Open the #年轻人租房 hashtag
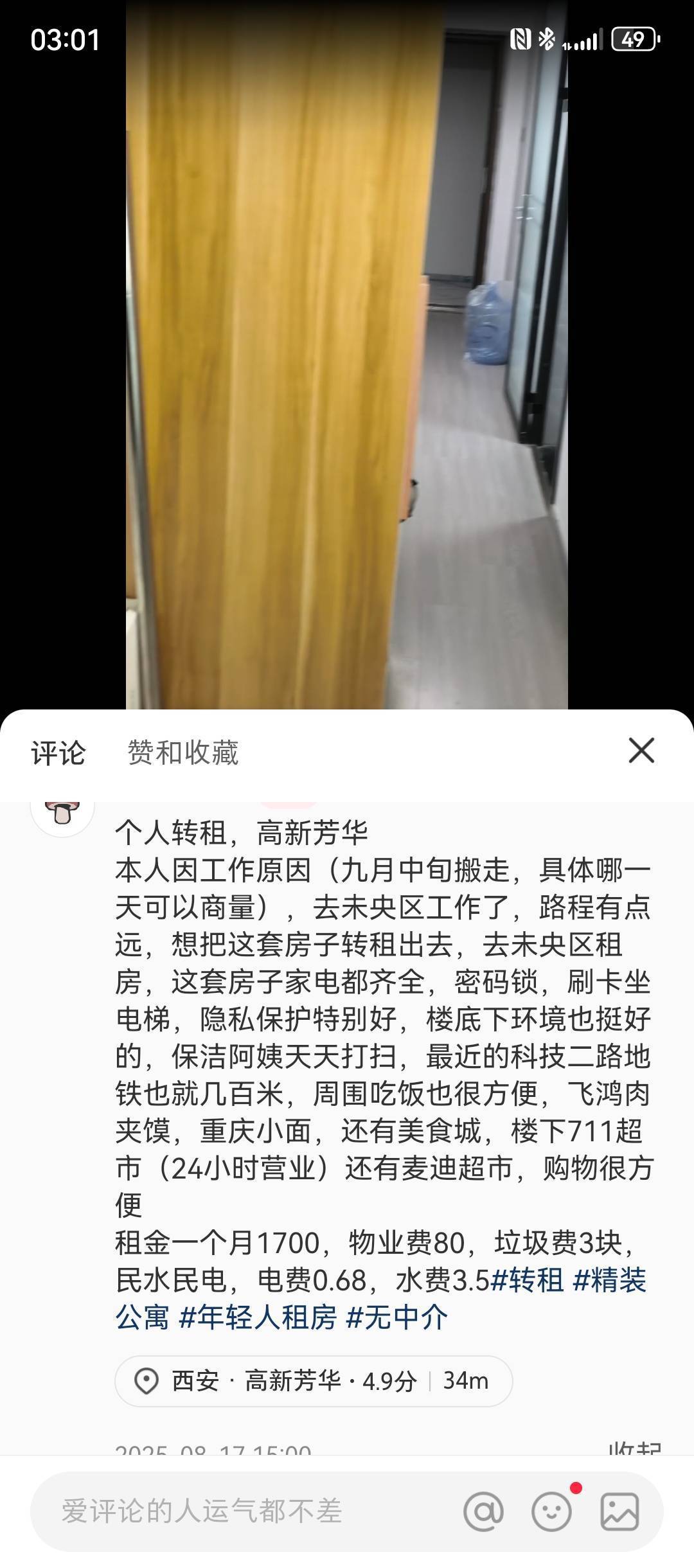The image size is (694, 1568). pos(258,1317)
